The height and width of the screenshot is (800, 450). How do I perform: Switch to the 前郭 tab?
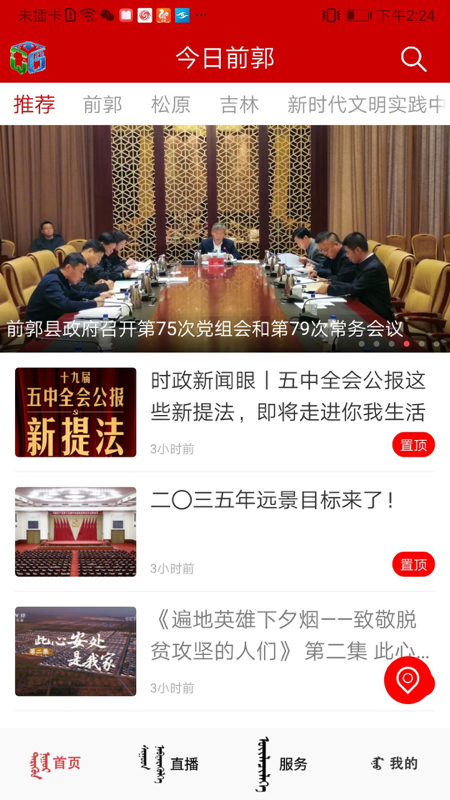(103, 105)
